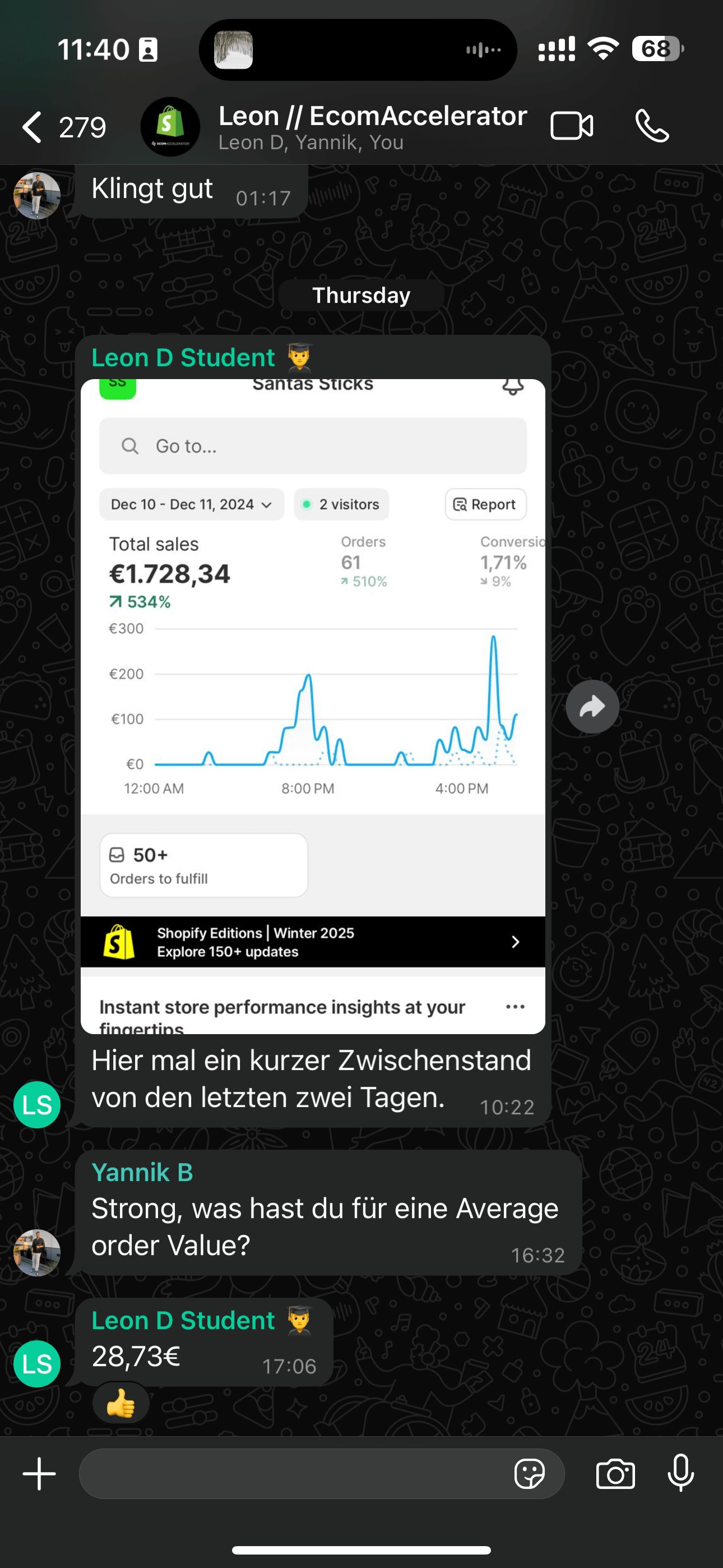The image size is (723, 1568).
Task: Start a video call with the group
Action: point(572,127)
